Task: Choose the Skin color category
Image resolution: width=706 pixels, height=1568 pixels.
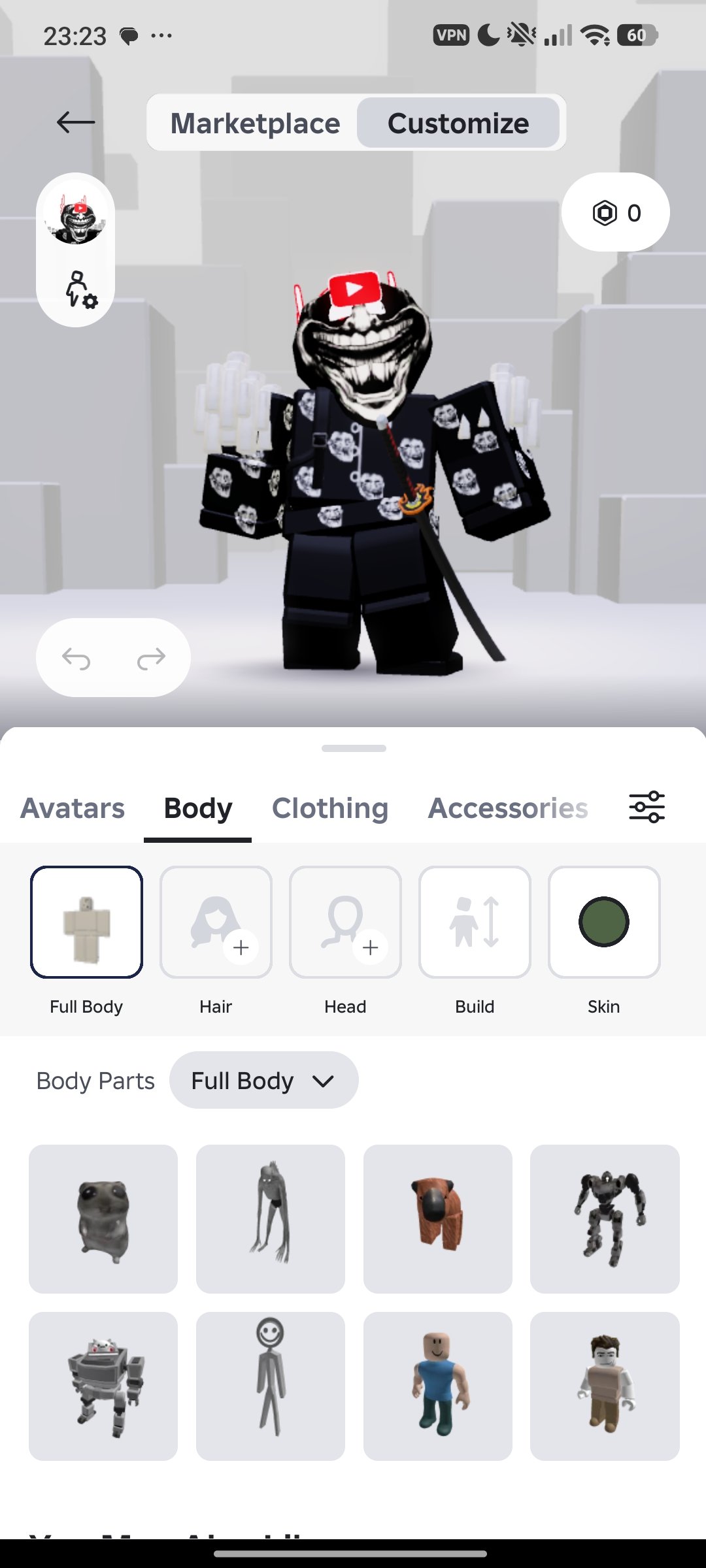Action: tap(604, 922)
